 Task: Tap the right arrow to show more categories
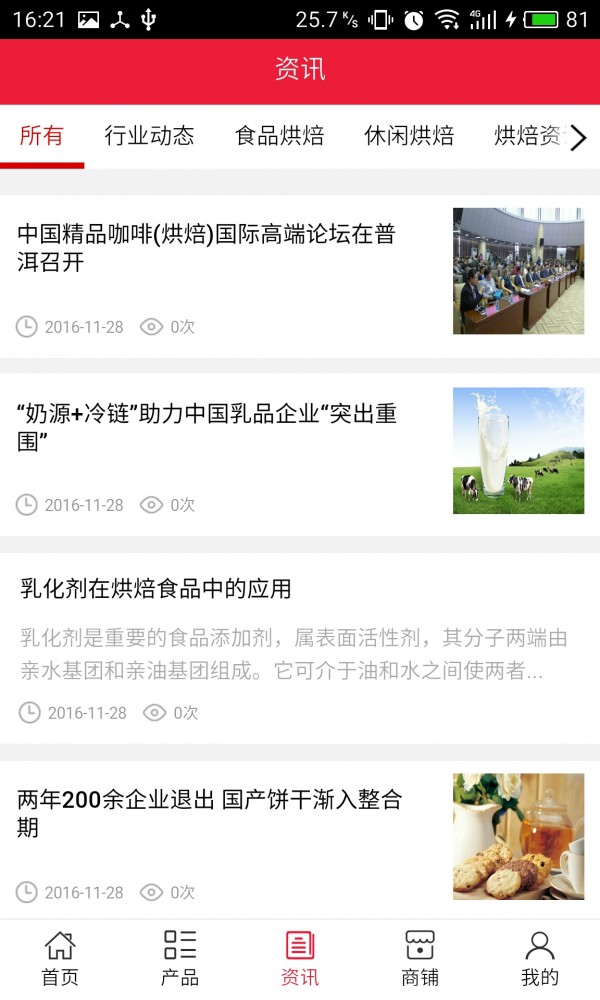coord(578,138)
